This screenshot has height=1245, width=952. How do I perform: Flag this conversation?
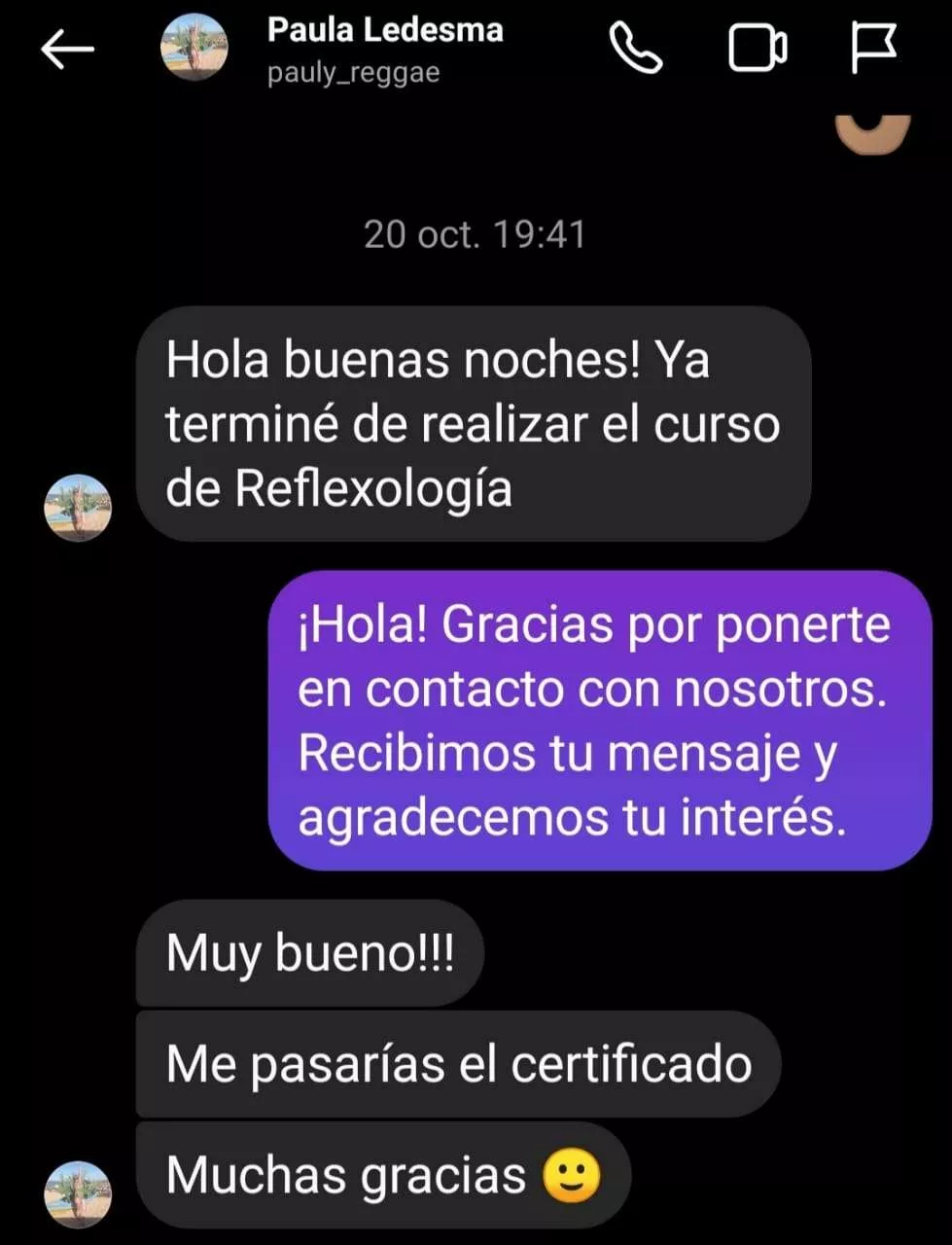[872, 49]
